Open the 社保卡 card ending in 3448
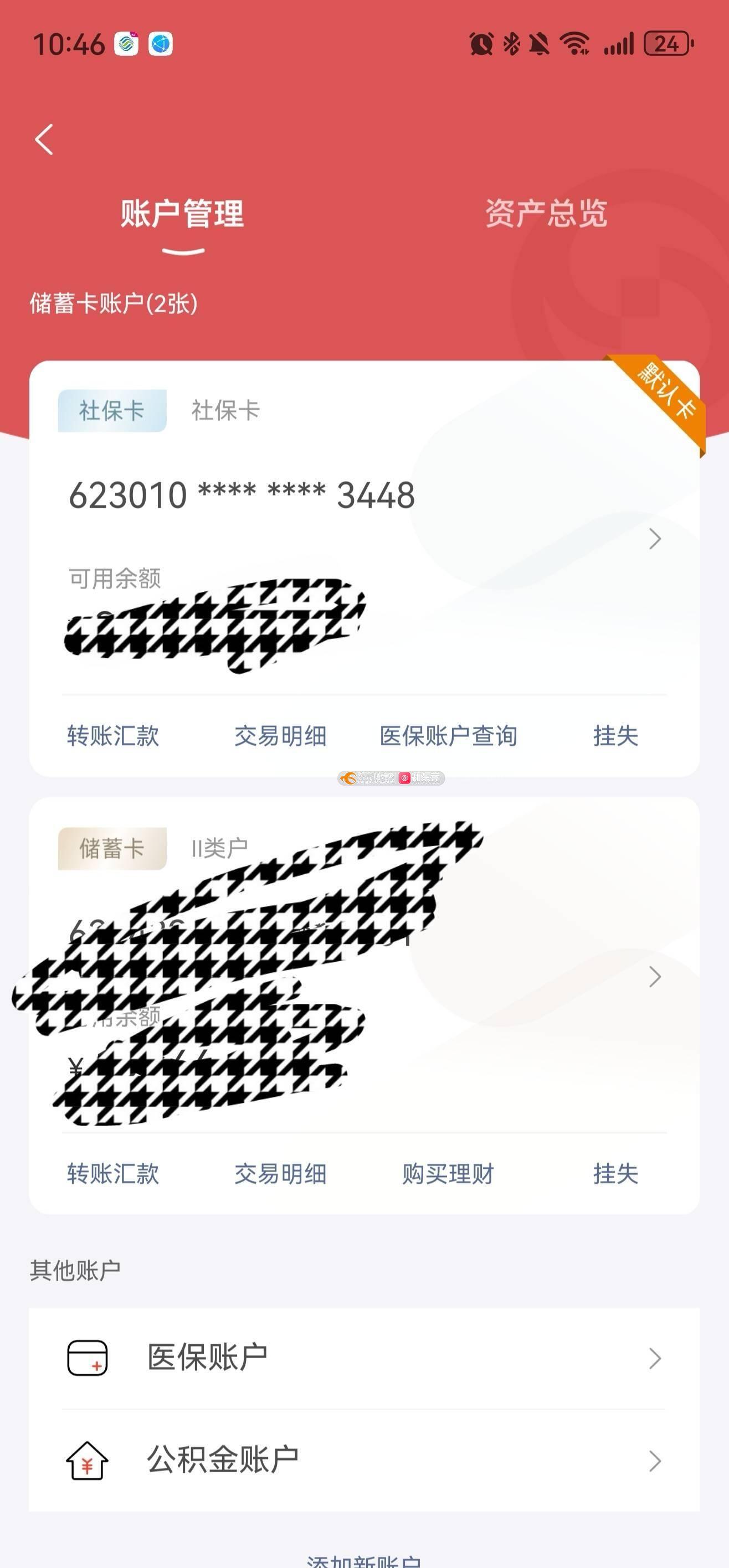This screenshot has width=729, height=1568. pos(654,539)
